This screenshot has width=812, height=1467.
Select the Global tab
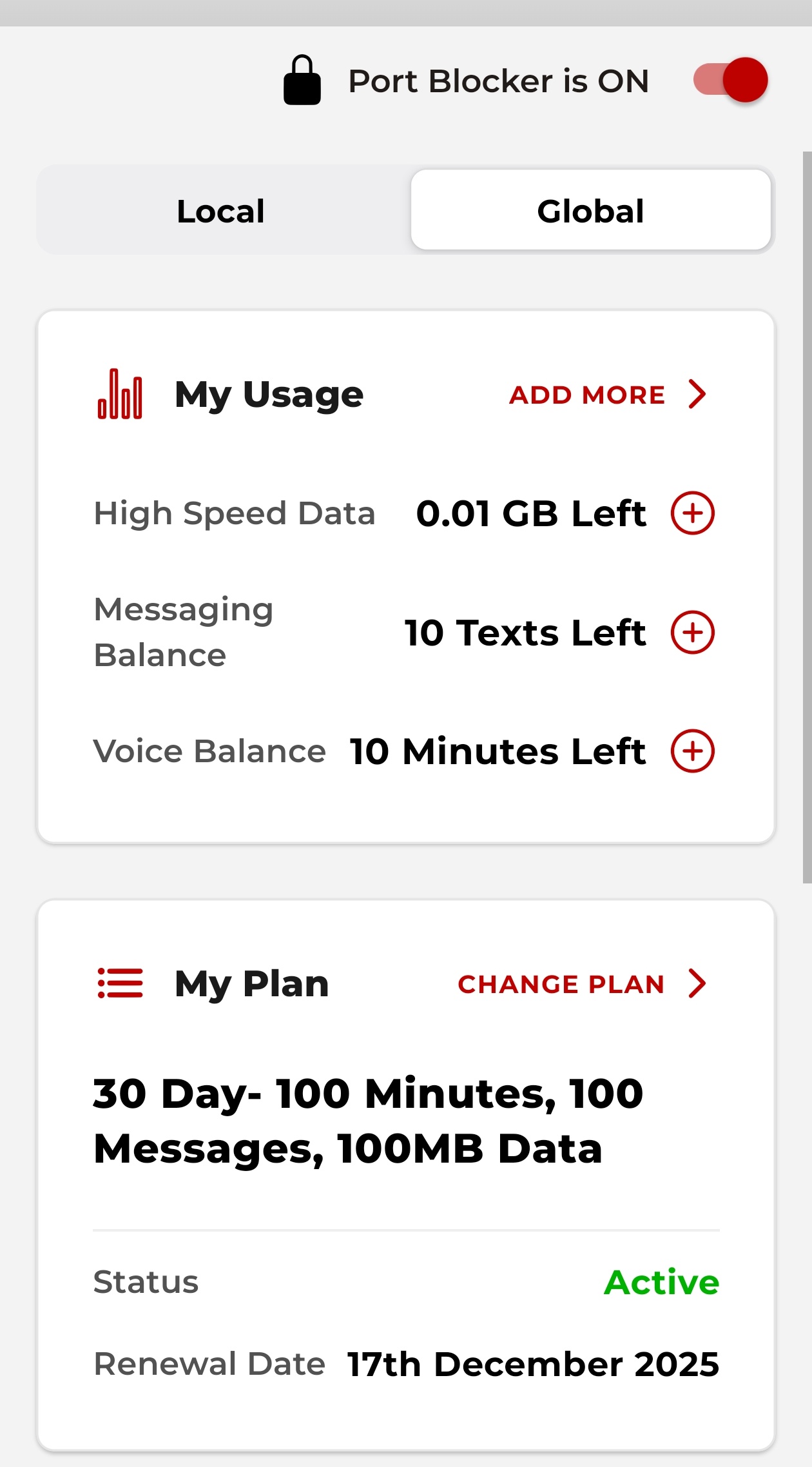(x=590, y=211)
